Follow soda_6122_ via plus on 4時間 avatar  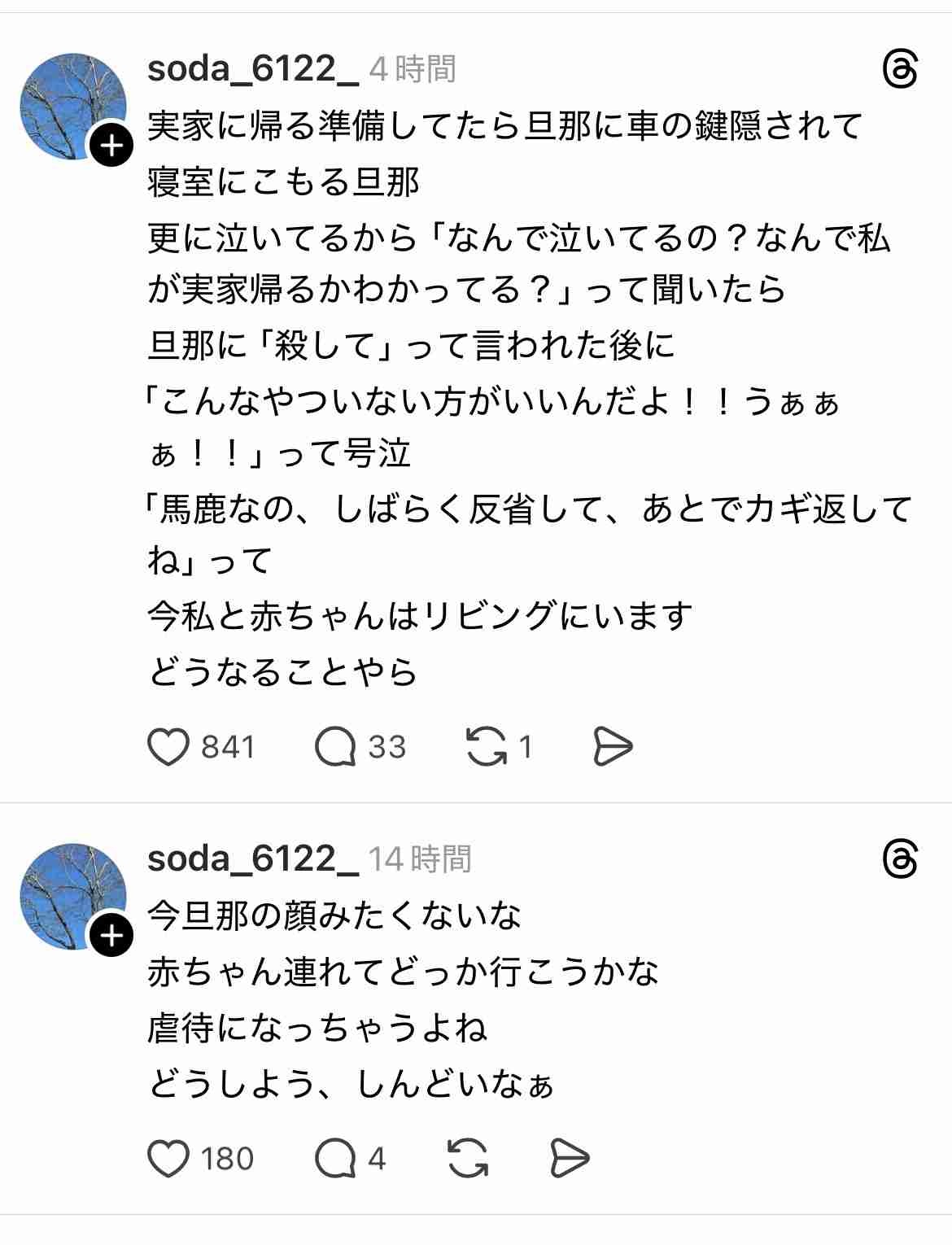tap(111, 146)
